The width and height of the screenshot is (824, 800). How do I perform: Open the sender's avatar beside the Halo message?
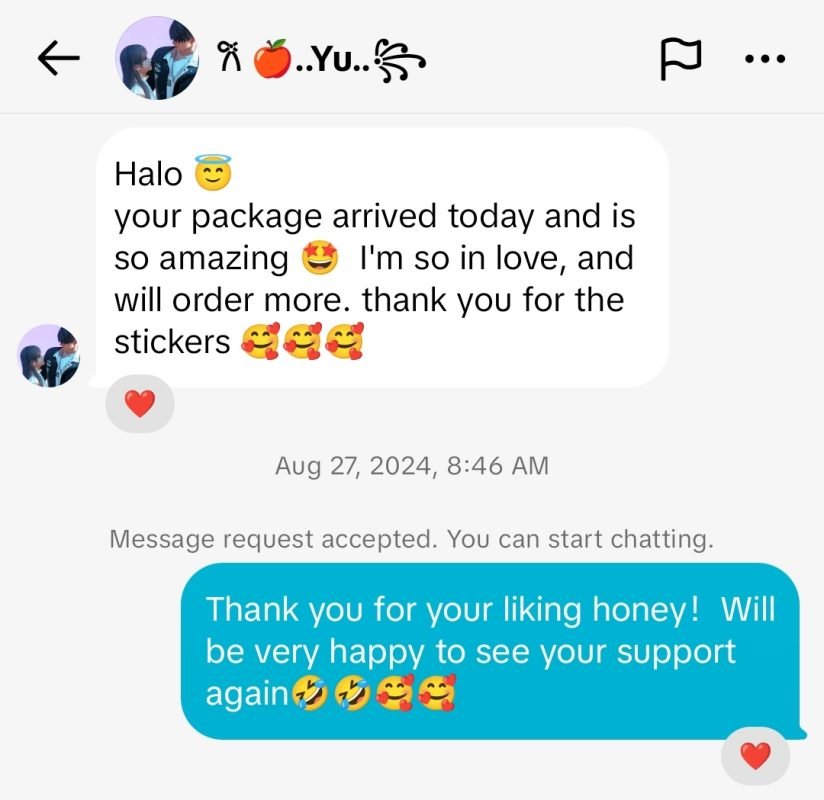pyautogui.click(x=48, y=356)
